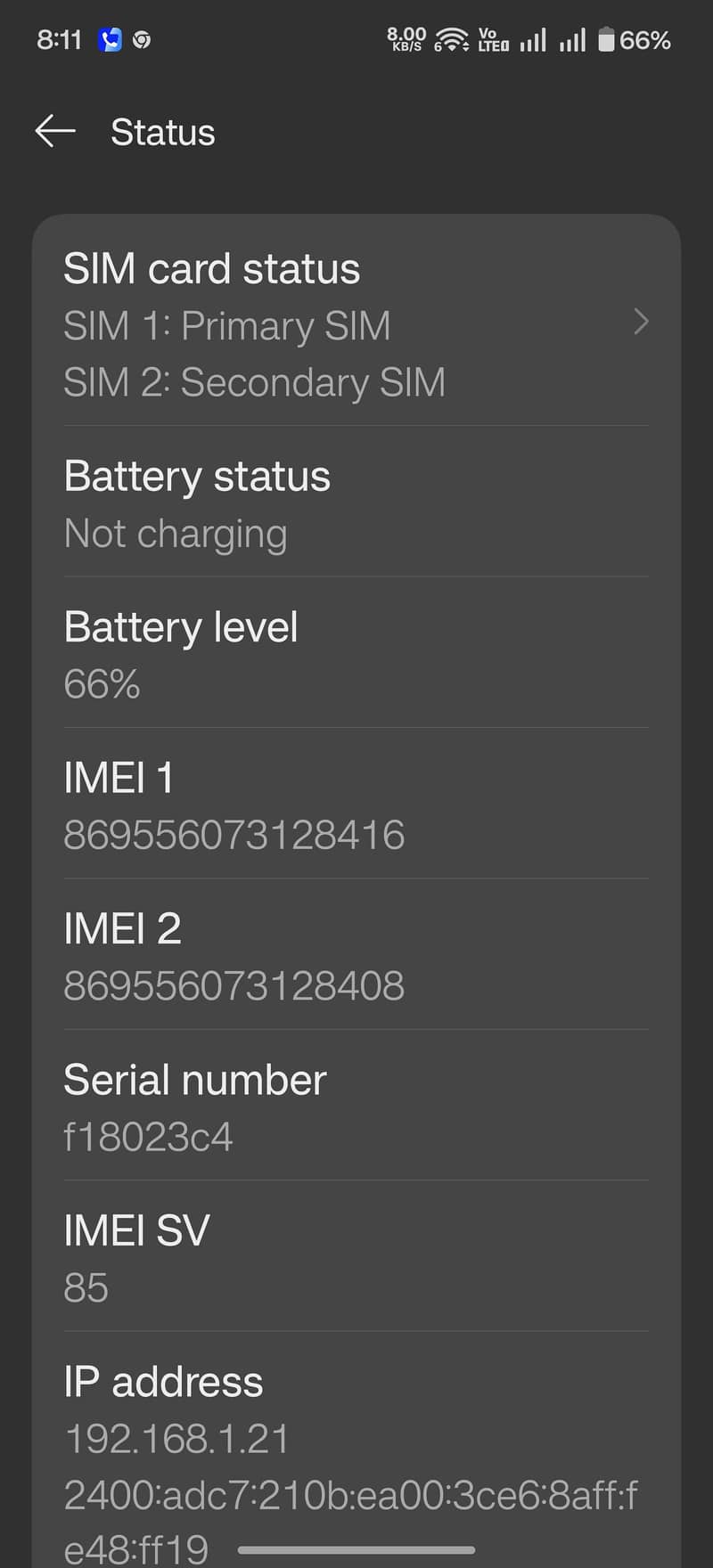This screenshot has width=713, height=1568.
Task: Tap the SIM 2 signal strength bars
Action: pos(573,39)
